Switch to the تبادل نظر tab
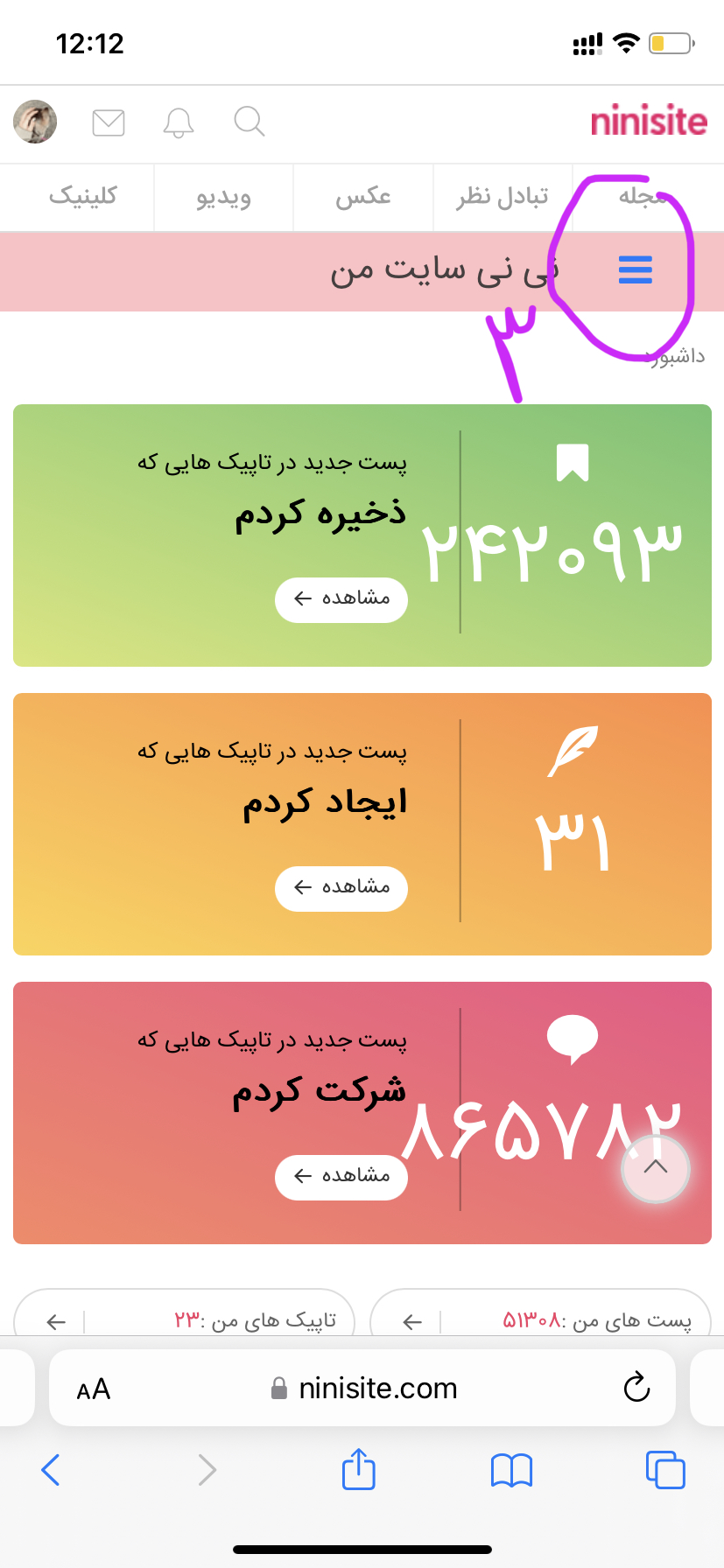 (503, 197)
